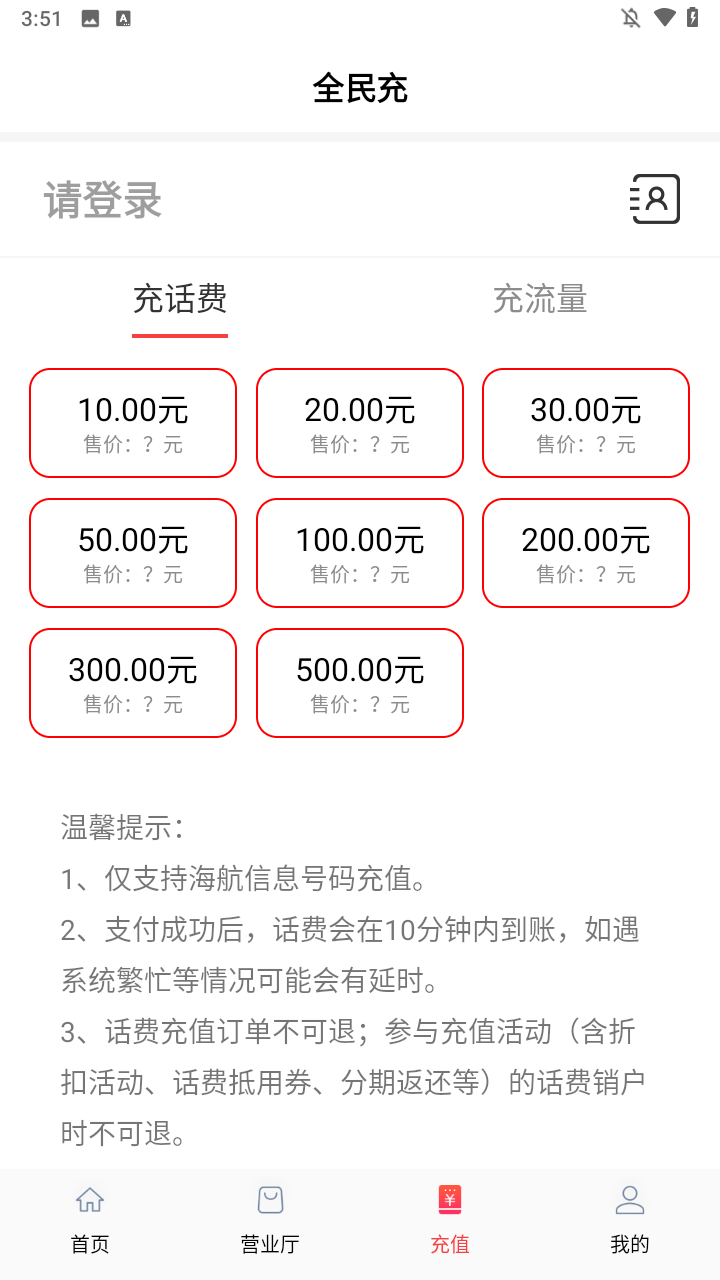Tap 请登录 to log in

(103, 198)
